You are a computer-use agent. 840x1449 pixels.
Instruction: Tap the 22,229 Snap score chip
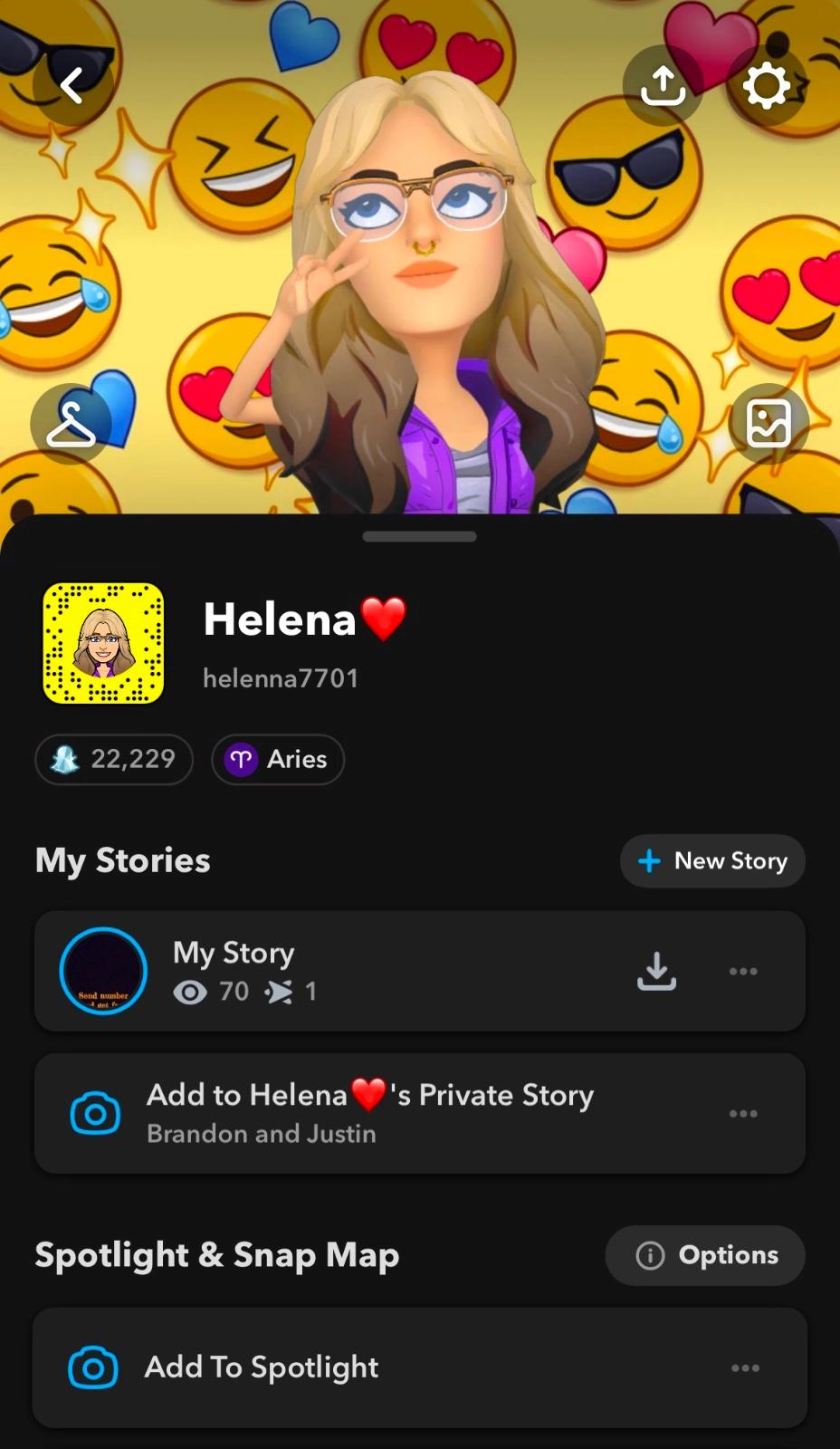114,759
